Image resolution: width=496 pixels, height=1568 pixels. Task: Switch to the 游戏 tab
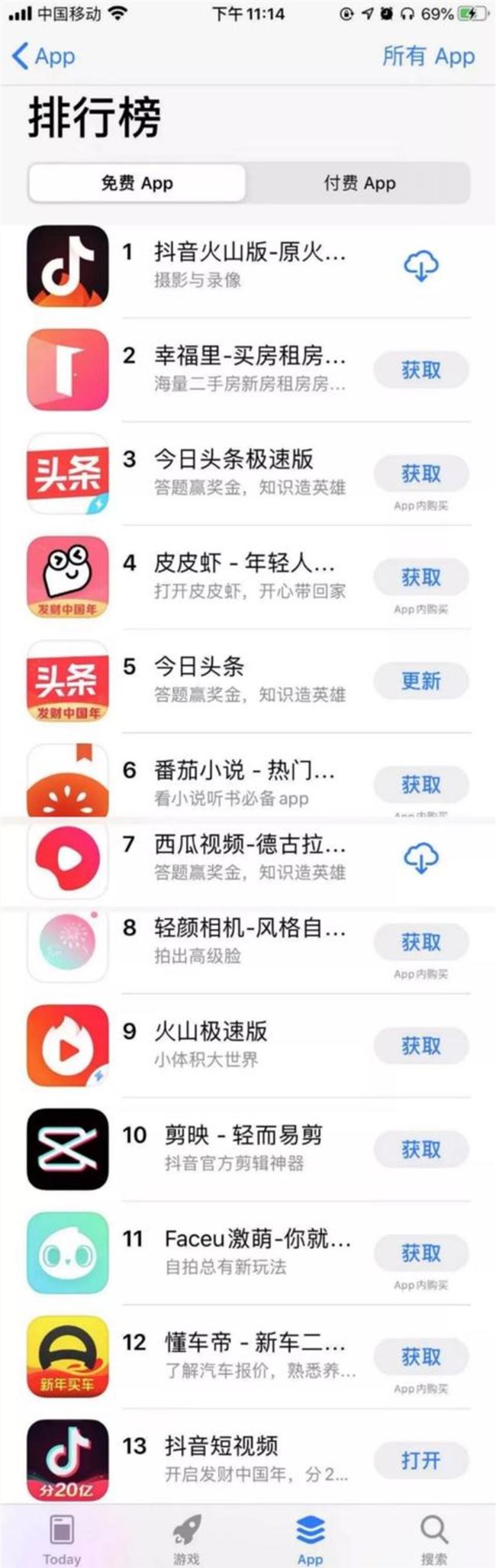(x=186, y=1537)
